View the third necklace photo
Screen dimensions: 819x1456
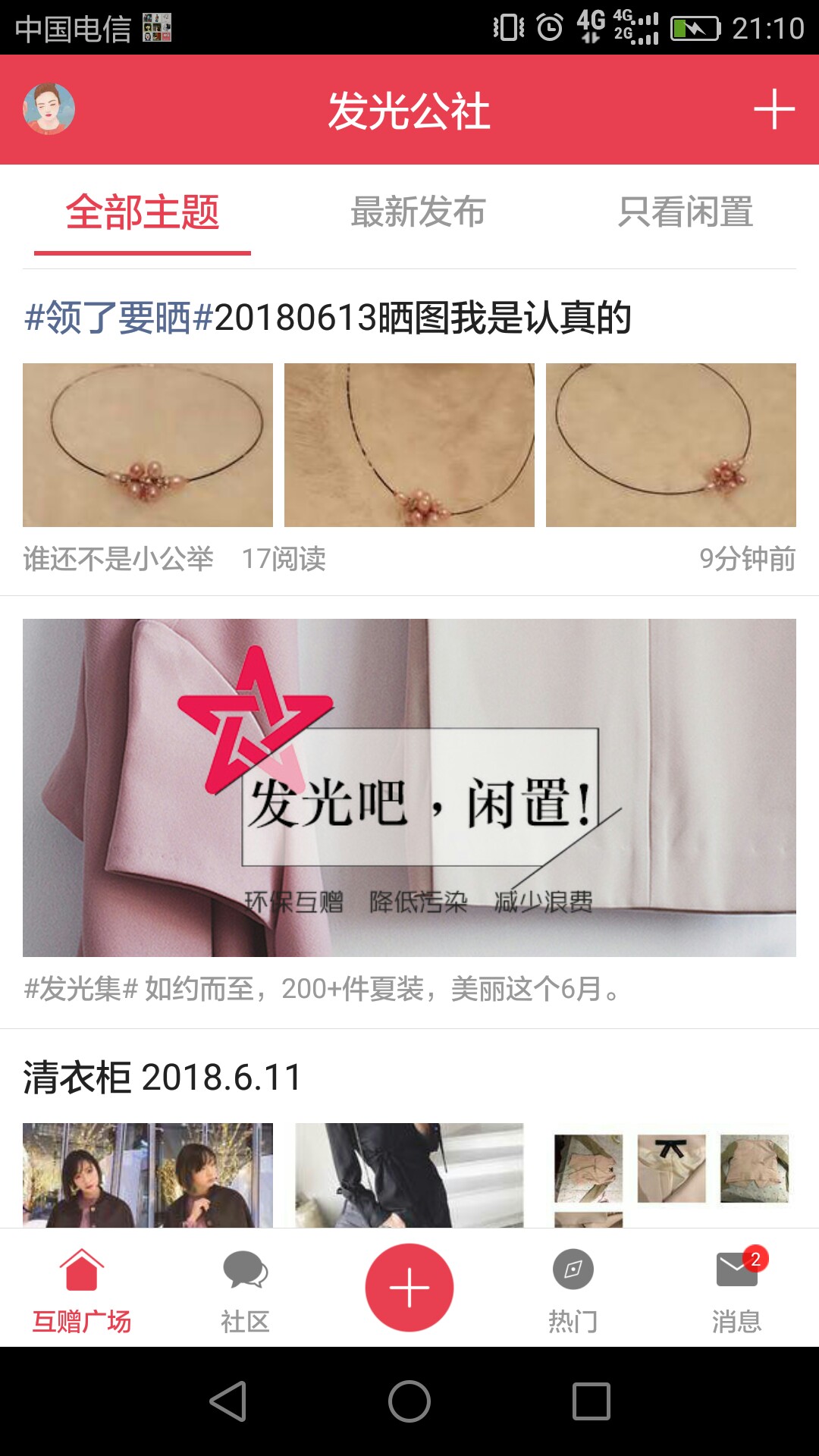[x=671, y=445]
